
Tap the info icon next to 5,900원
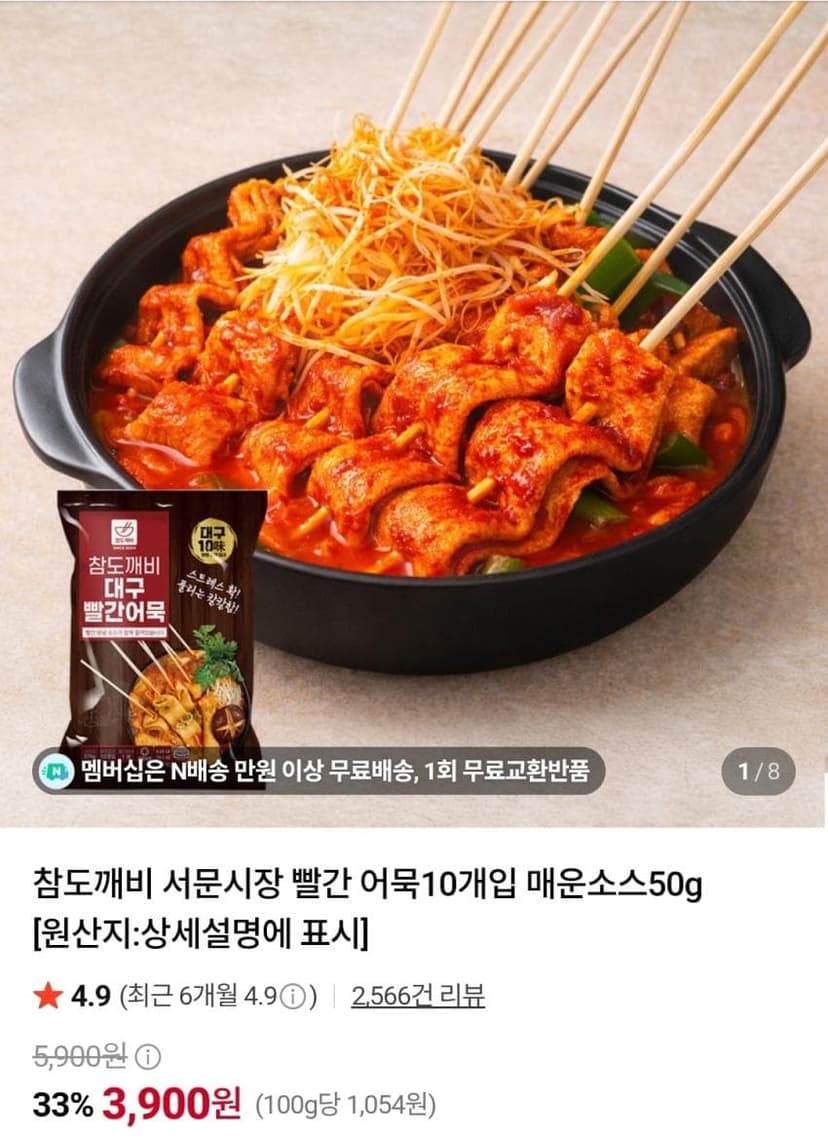coord(148,1057)
